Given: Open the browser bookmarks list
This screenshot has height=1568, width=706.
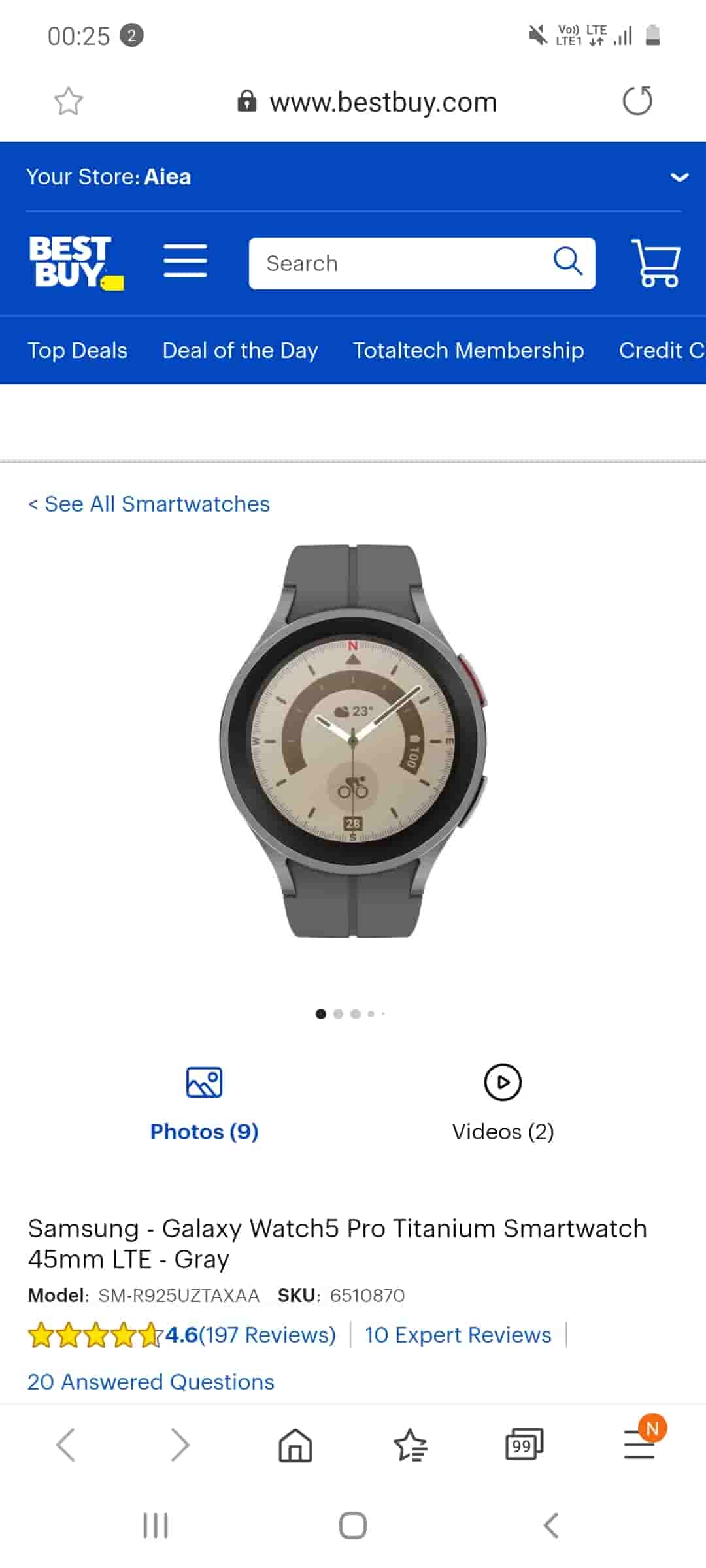Looking at the screenshot, I should [x=410, y=1445].
